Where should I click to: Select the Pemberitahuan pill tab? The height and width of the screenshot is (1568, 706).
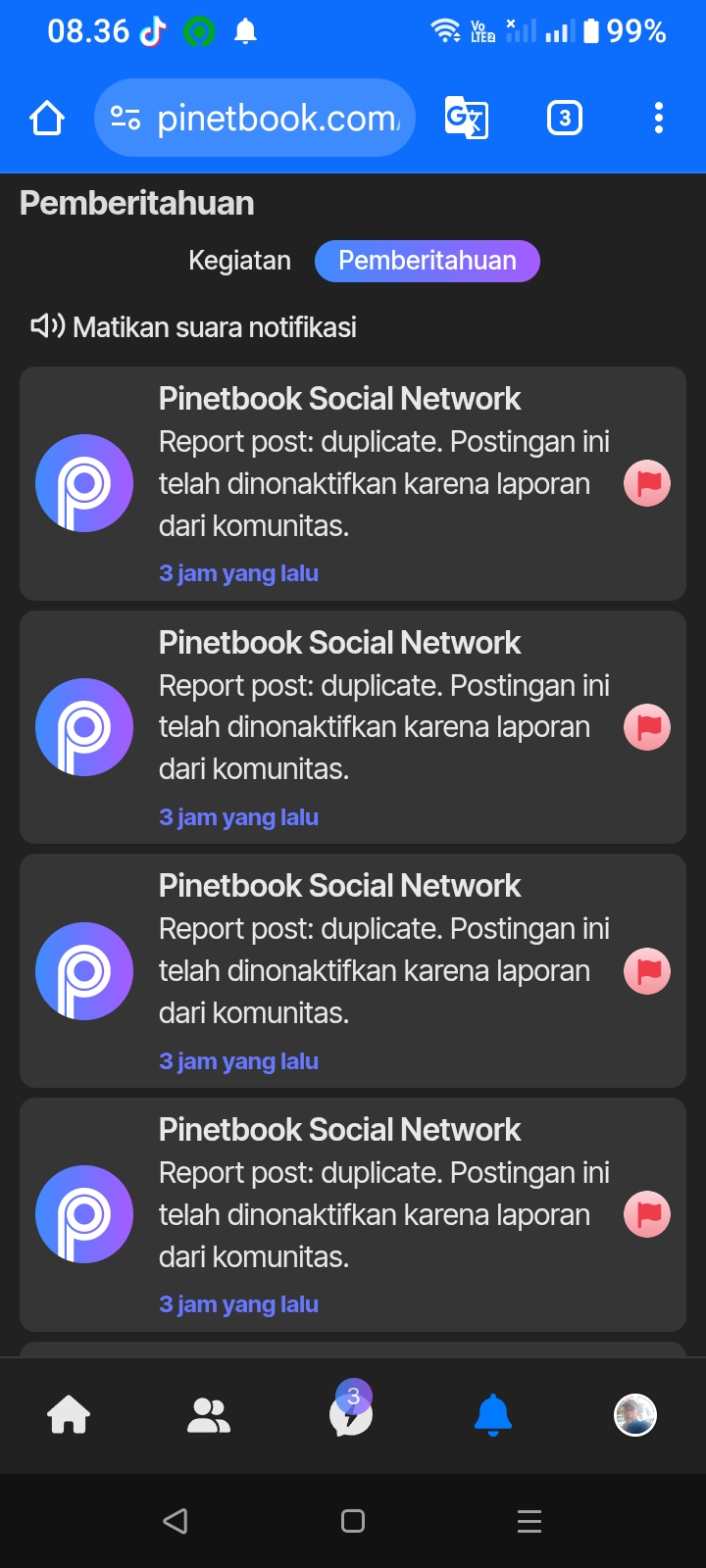point(427,261)
